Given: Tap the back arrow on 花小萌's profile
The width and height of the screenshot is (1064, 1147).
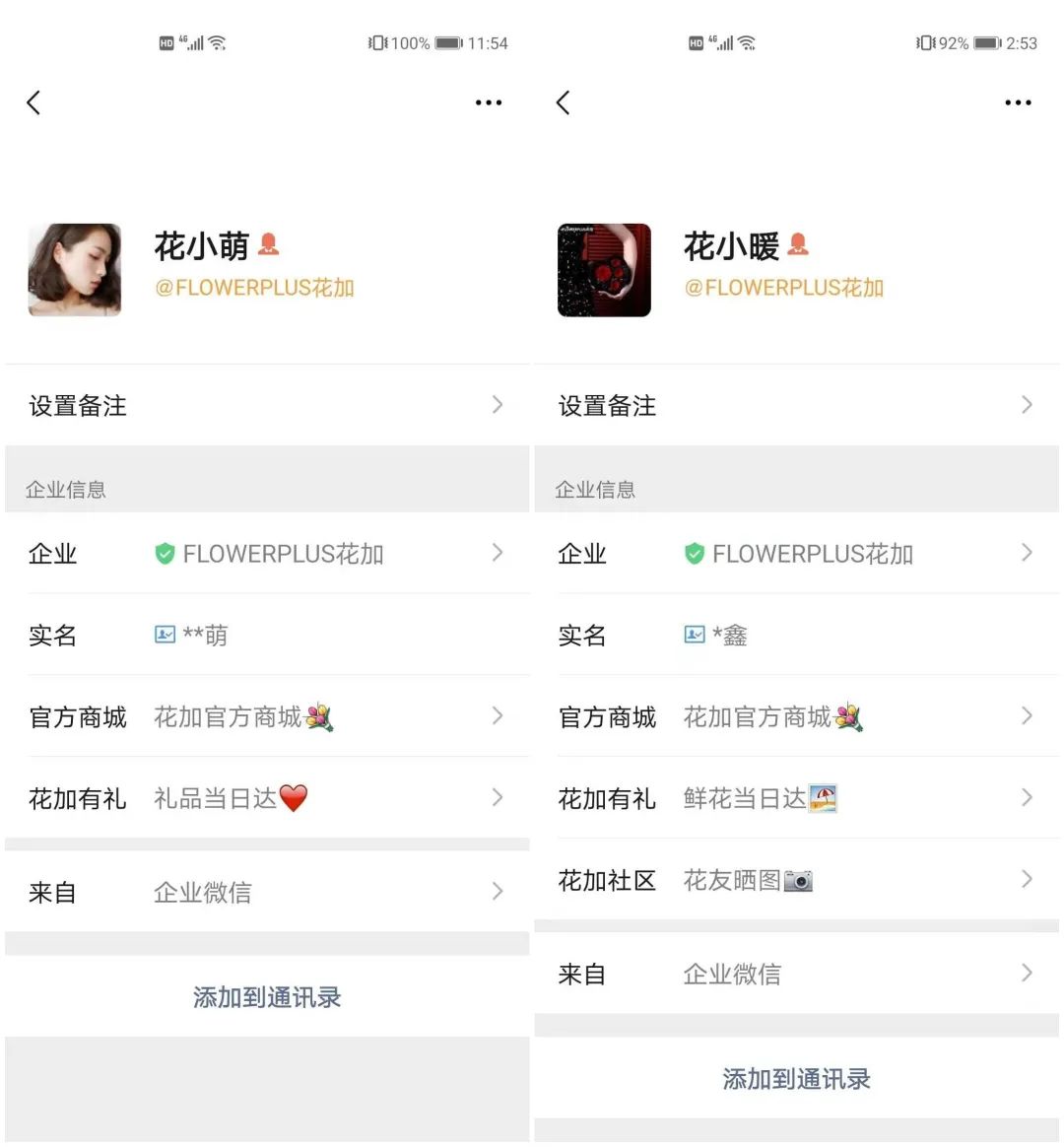Looking at the screenshot, I should 34,101.
